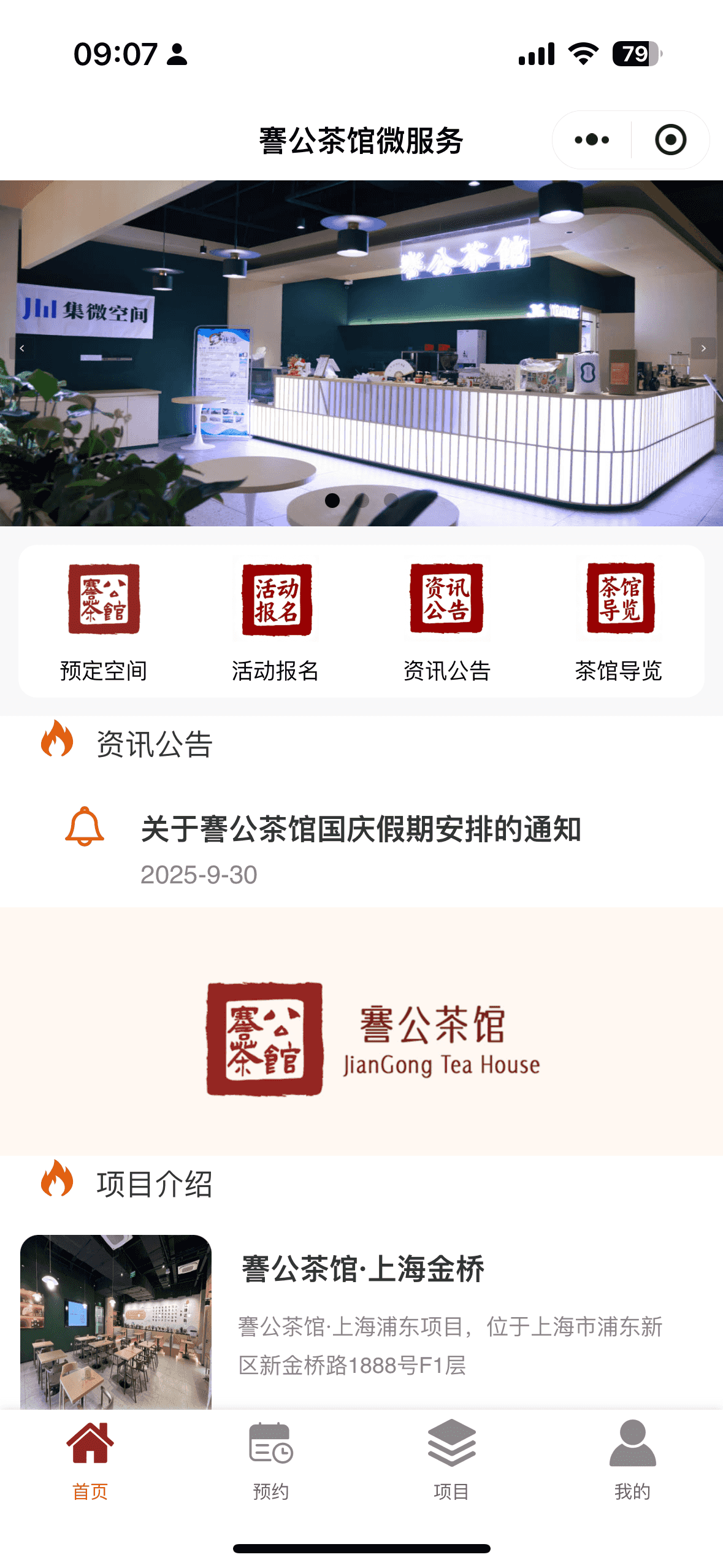Viewport: 723px width, 1568px height.
Task: Go to previous banner image arrow
Action: click(22, 348)
